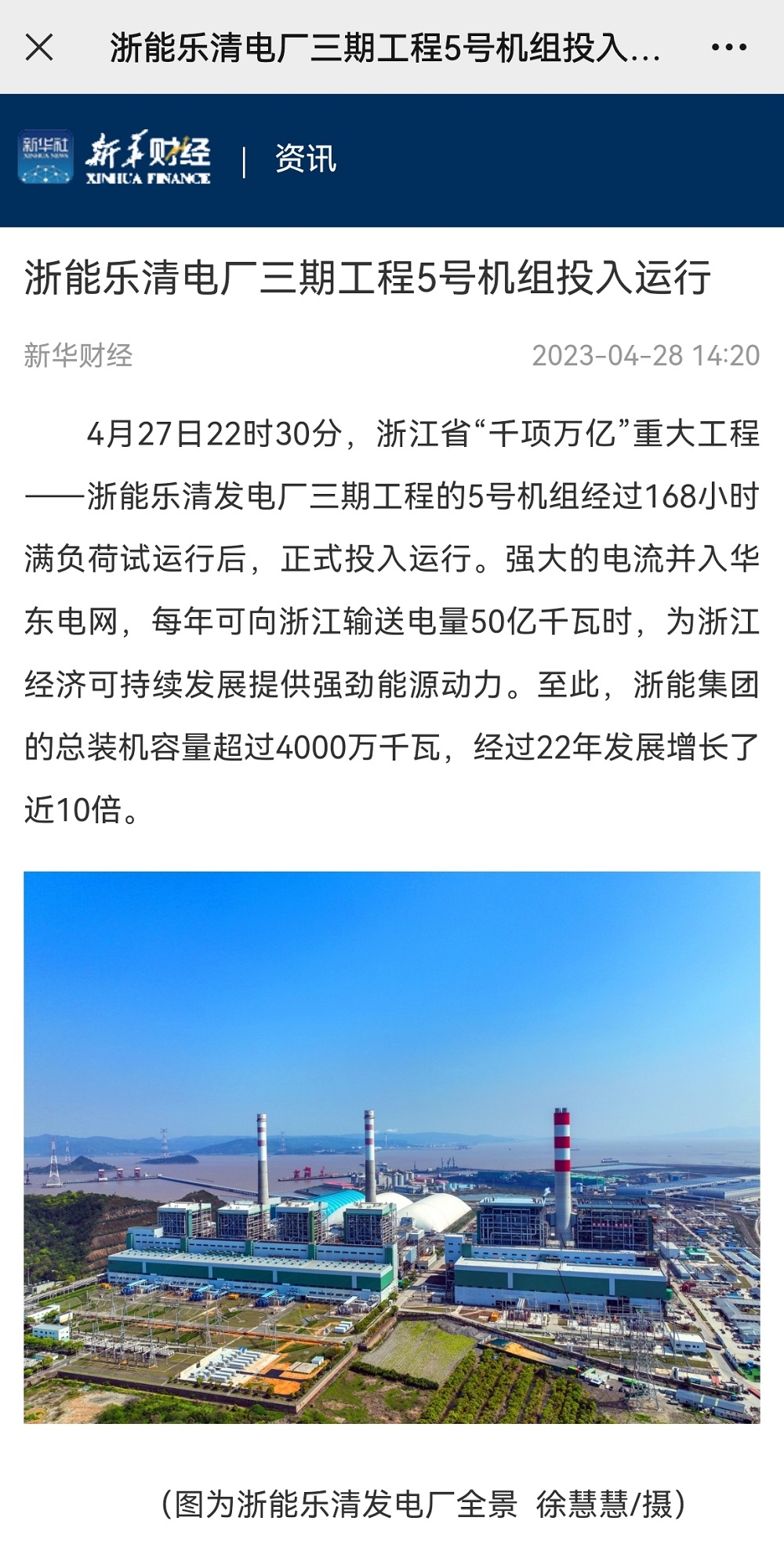Viewport: 784px width, 1543px height.
Task: Open the power plant photo
Action: click(392, 1148)
